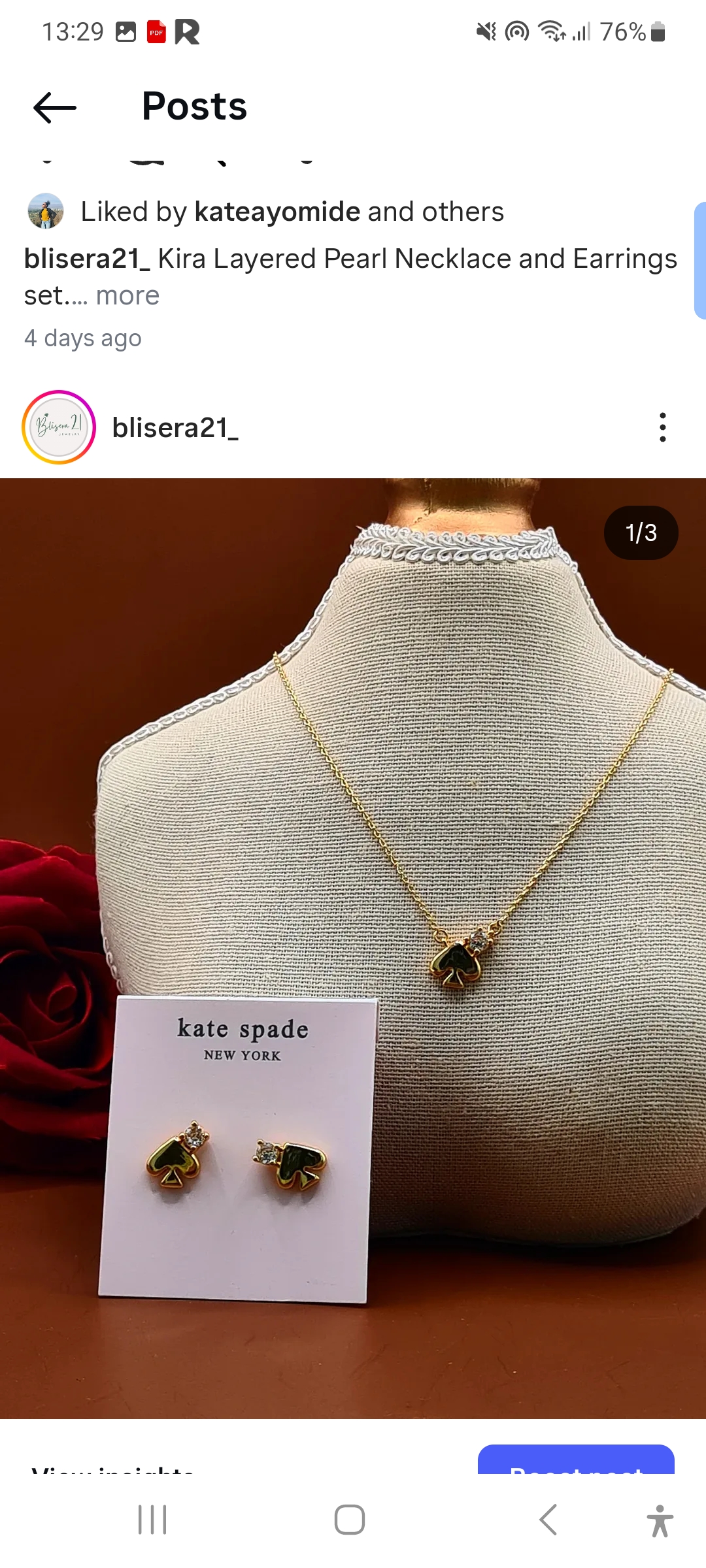Open the post's three-dot options menu
706x1568 pixels.
(x=662, y=427)
